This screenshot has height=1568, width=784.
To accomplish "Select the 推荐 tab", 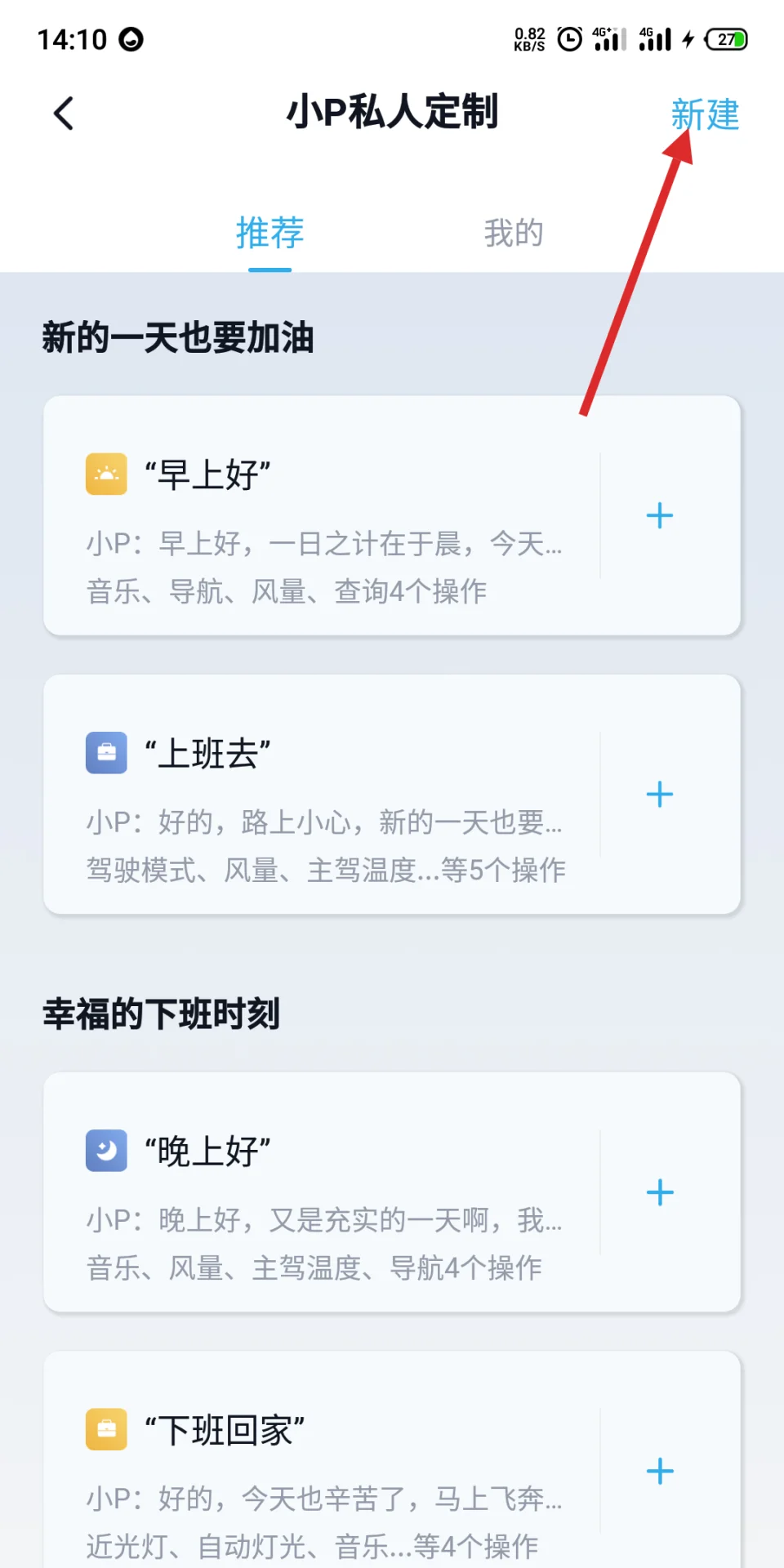I will [269, 233].
